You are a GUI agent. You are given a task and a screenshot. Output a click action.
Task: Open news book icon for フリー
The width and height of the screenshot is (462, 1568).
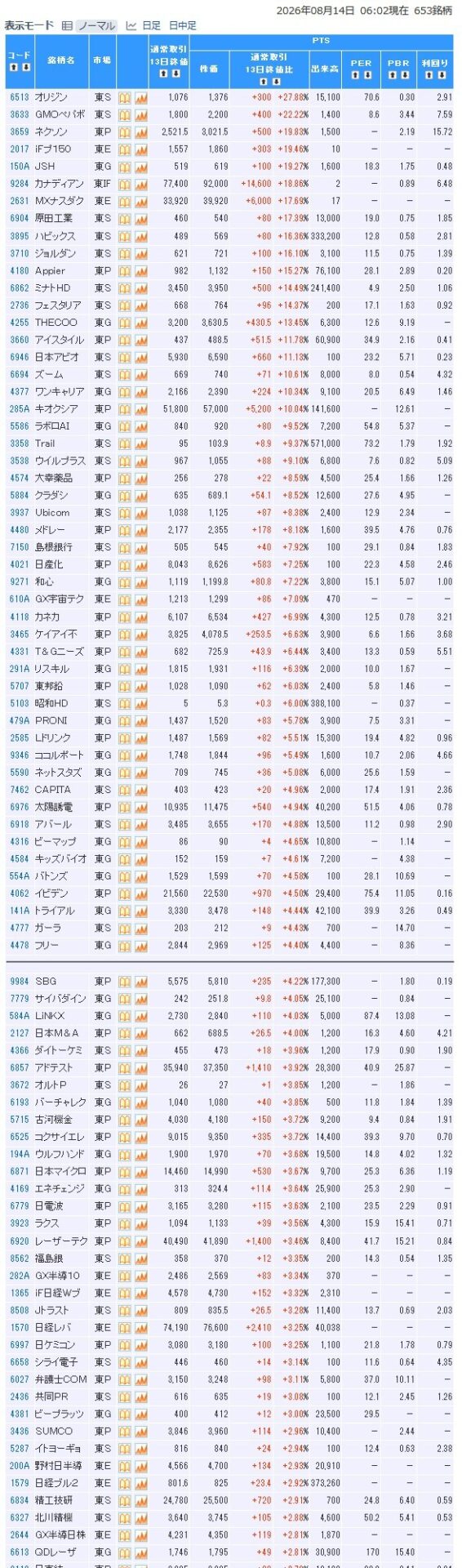pos(125,946)
